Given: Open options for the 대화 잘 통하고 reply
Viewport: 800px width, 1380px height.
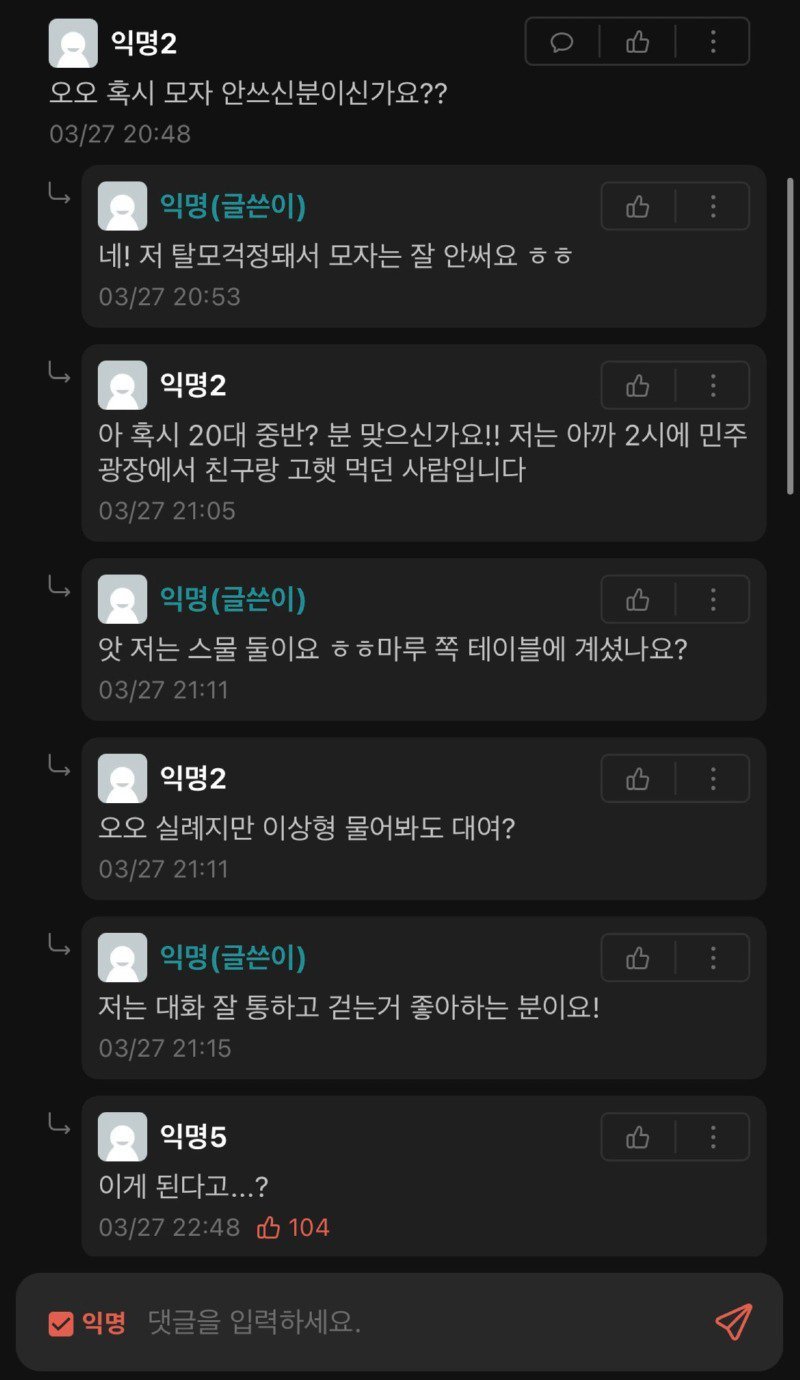Looking at the screenshot, I should coord(713,958).
